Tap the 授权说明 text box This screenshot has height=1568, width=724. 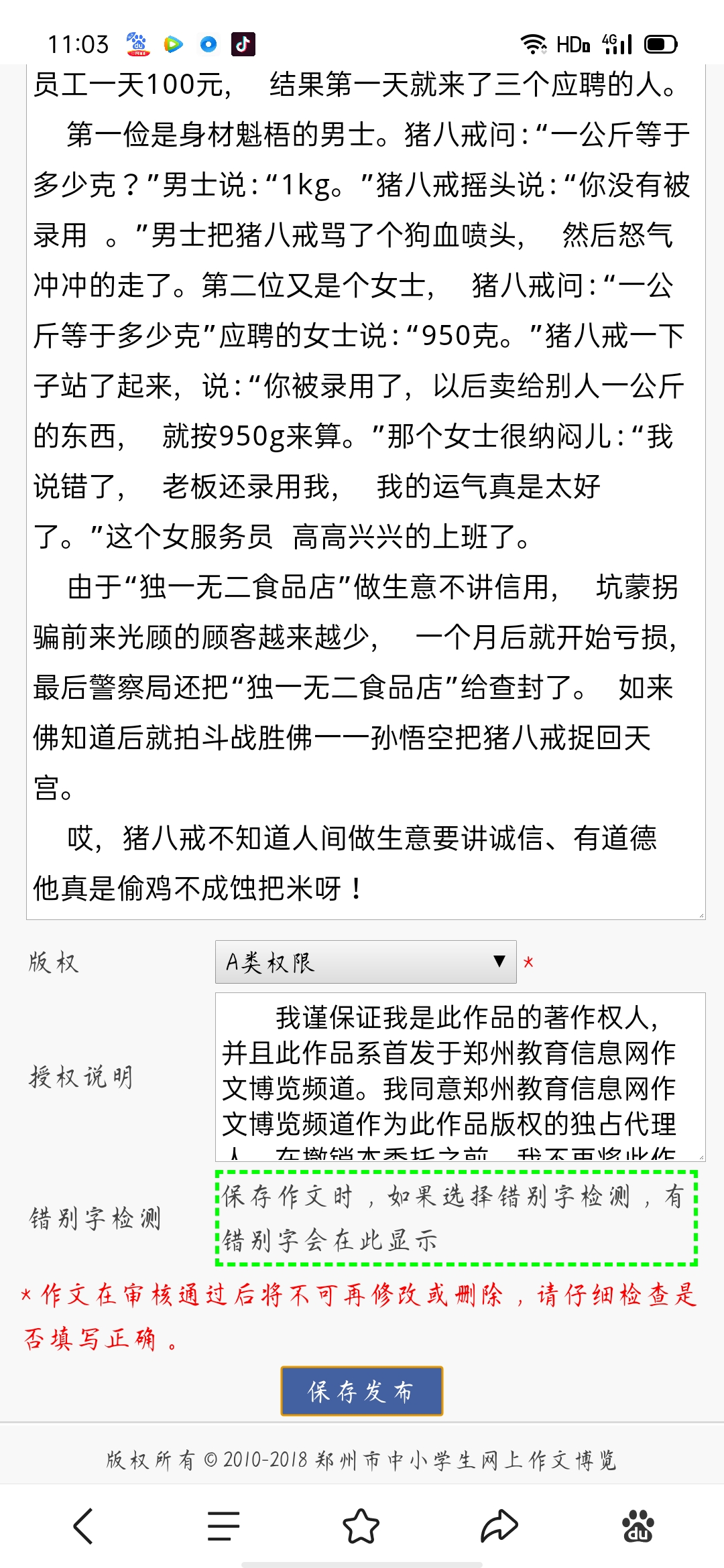pos(460,1076)
